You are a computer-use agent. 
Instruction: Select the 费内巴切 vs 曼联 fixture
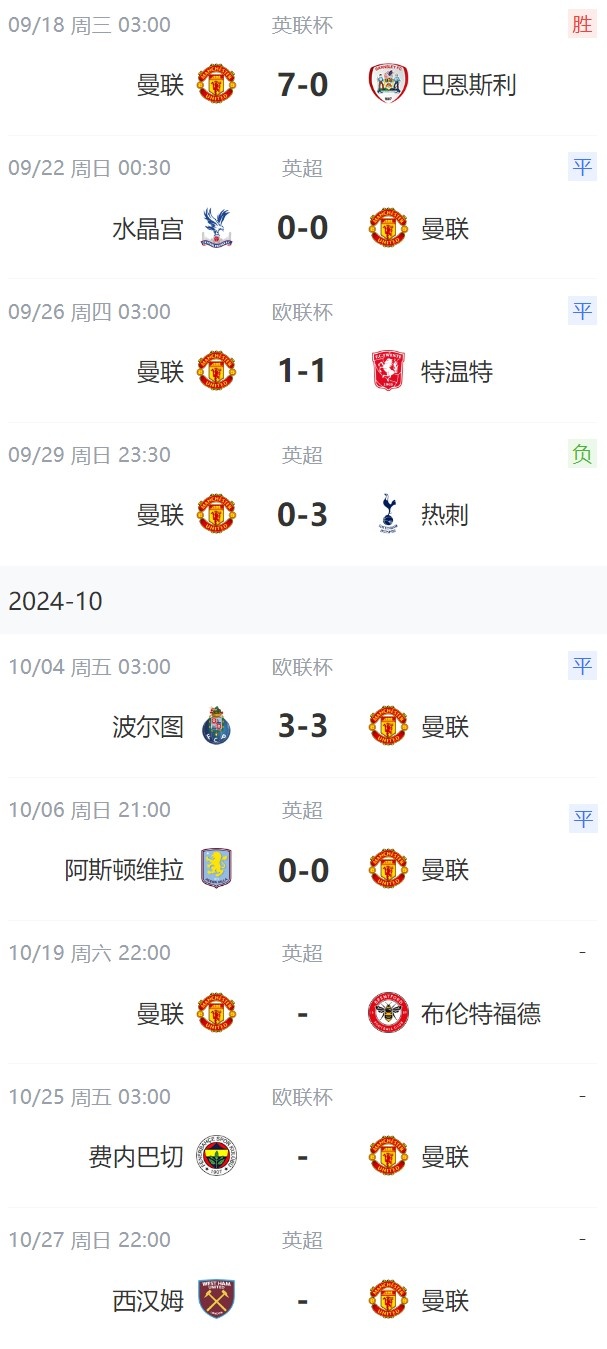[x=303, y=1157]
